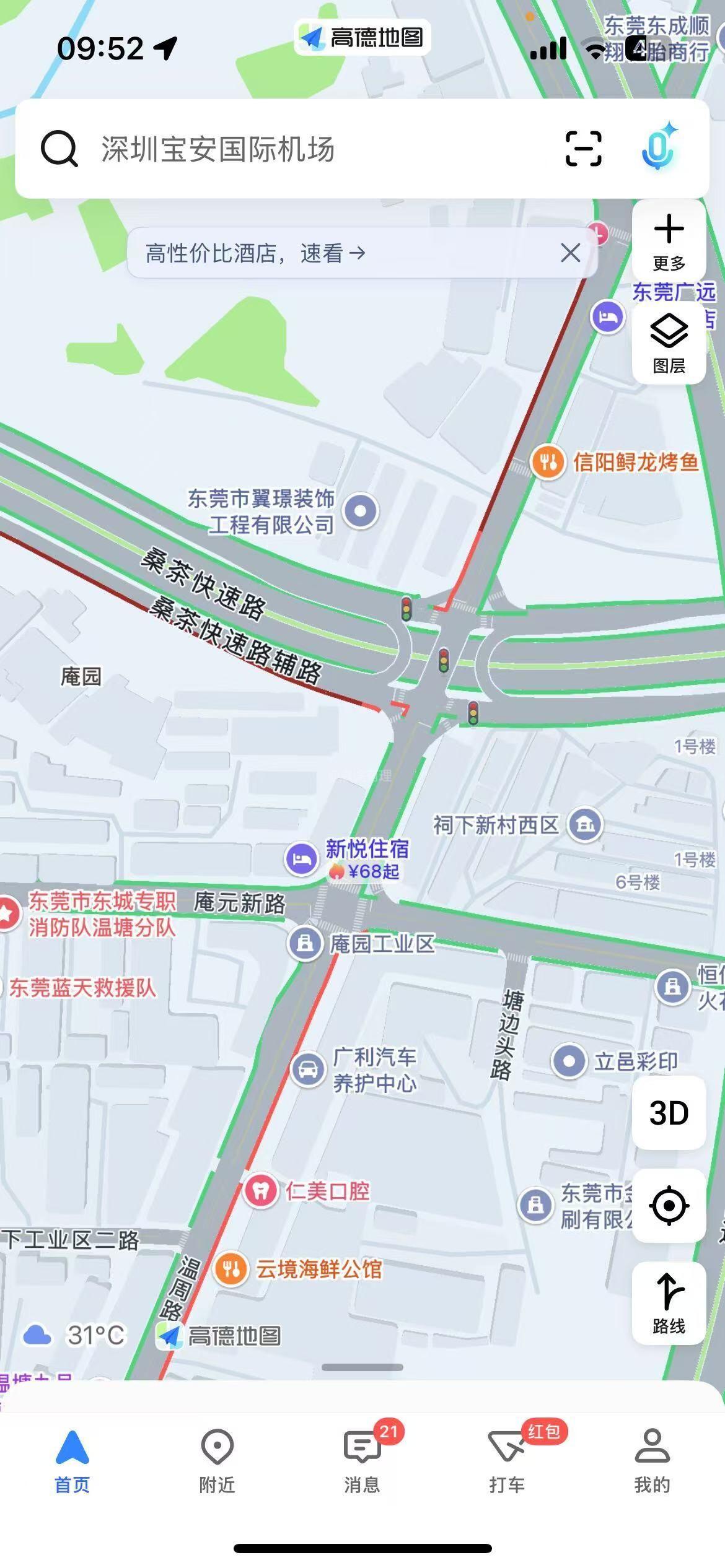Re-center the map on my location
This screenshot has height=1568, width=725.
tap(669, 1206)
